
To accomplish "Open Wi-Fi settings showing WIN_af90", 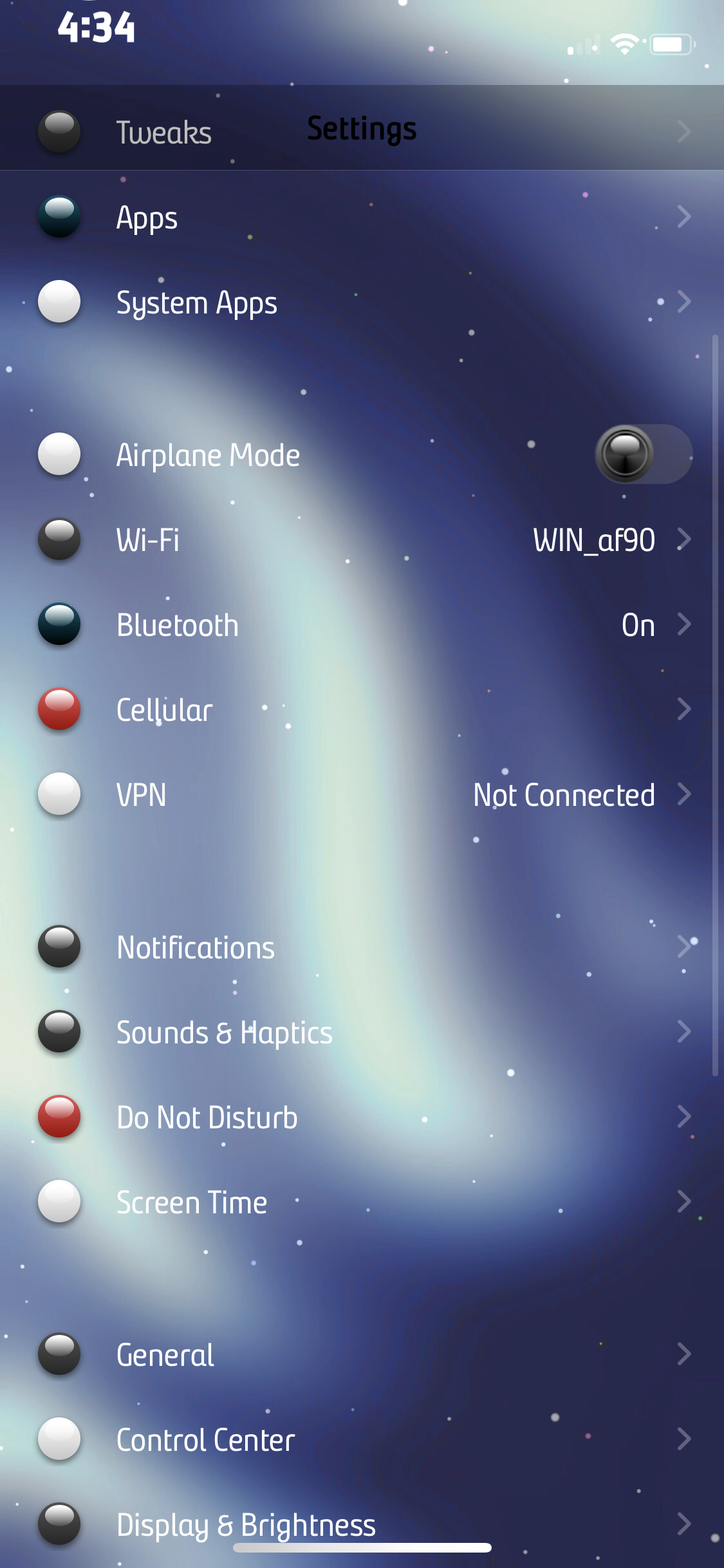I will coord(360,539).
